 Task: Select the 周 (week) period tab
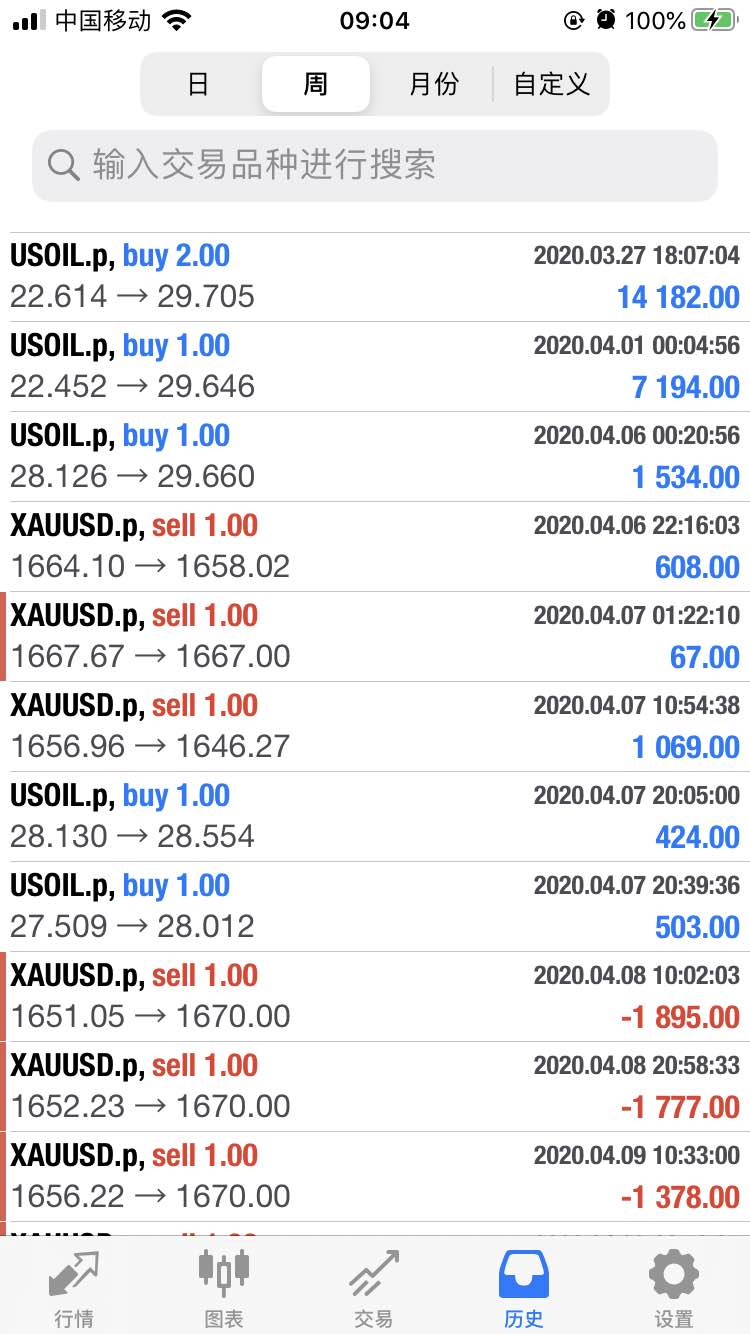tap(316, 84)
